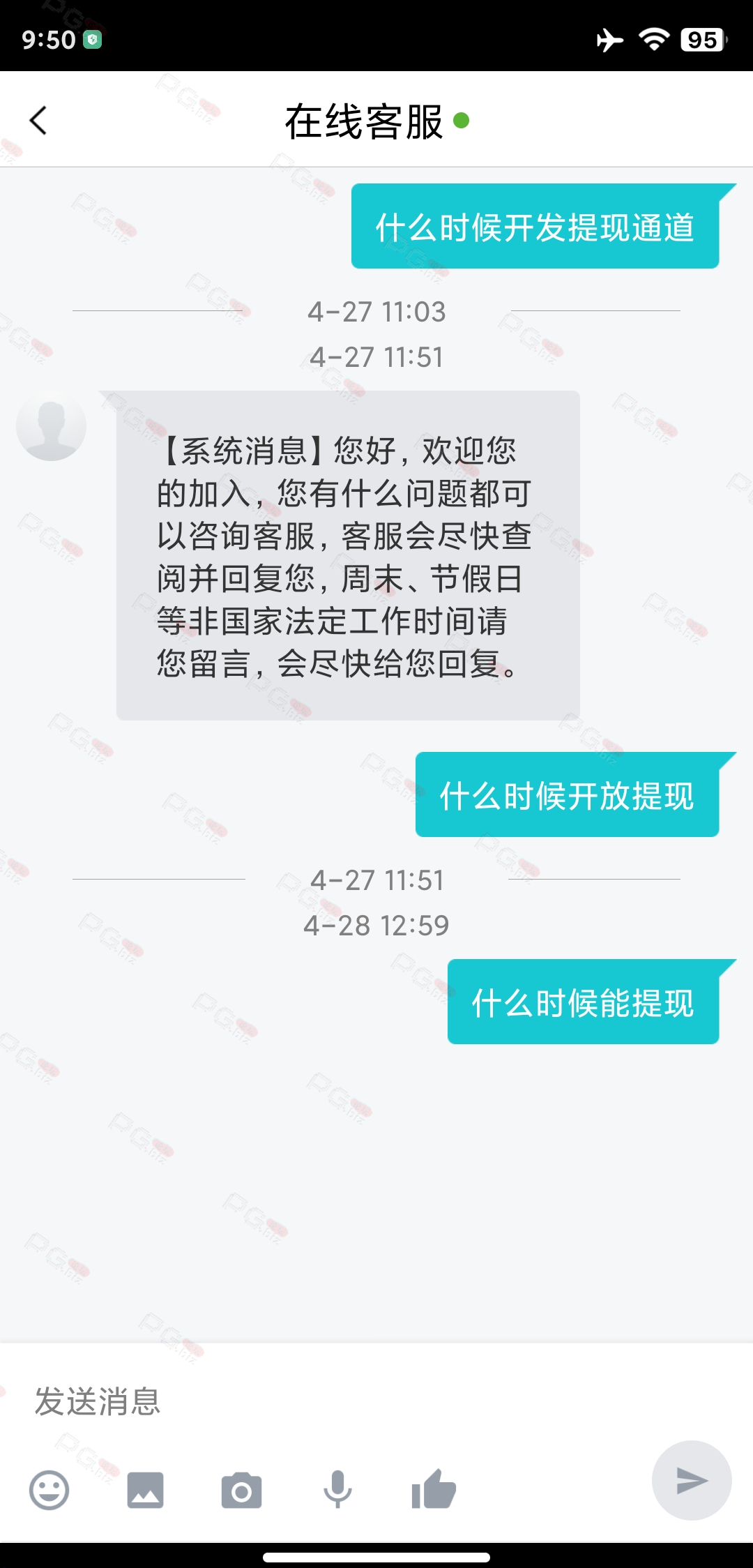Open the camera to take a photo
The image size is (753, 1568).
tap(241, 1491)
